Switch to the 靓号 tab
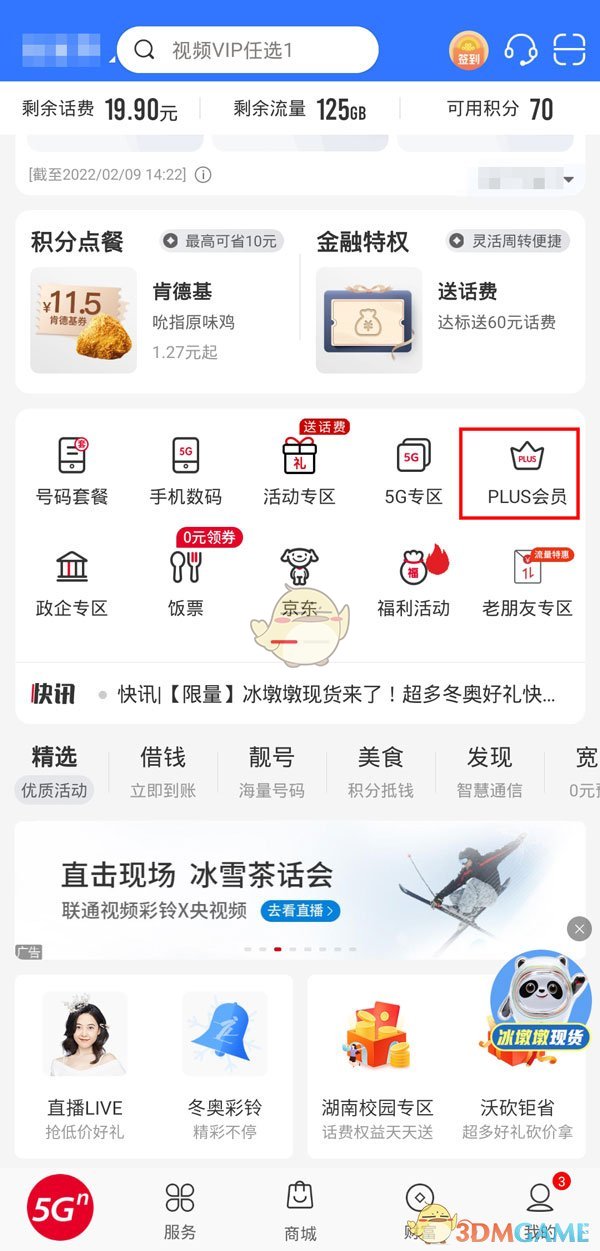 click(272, 771)
